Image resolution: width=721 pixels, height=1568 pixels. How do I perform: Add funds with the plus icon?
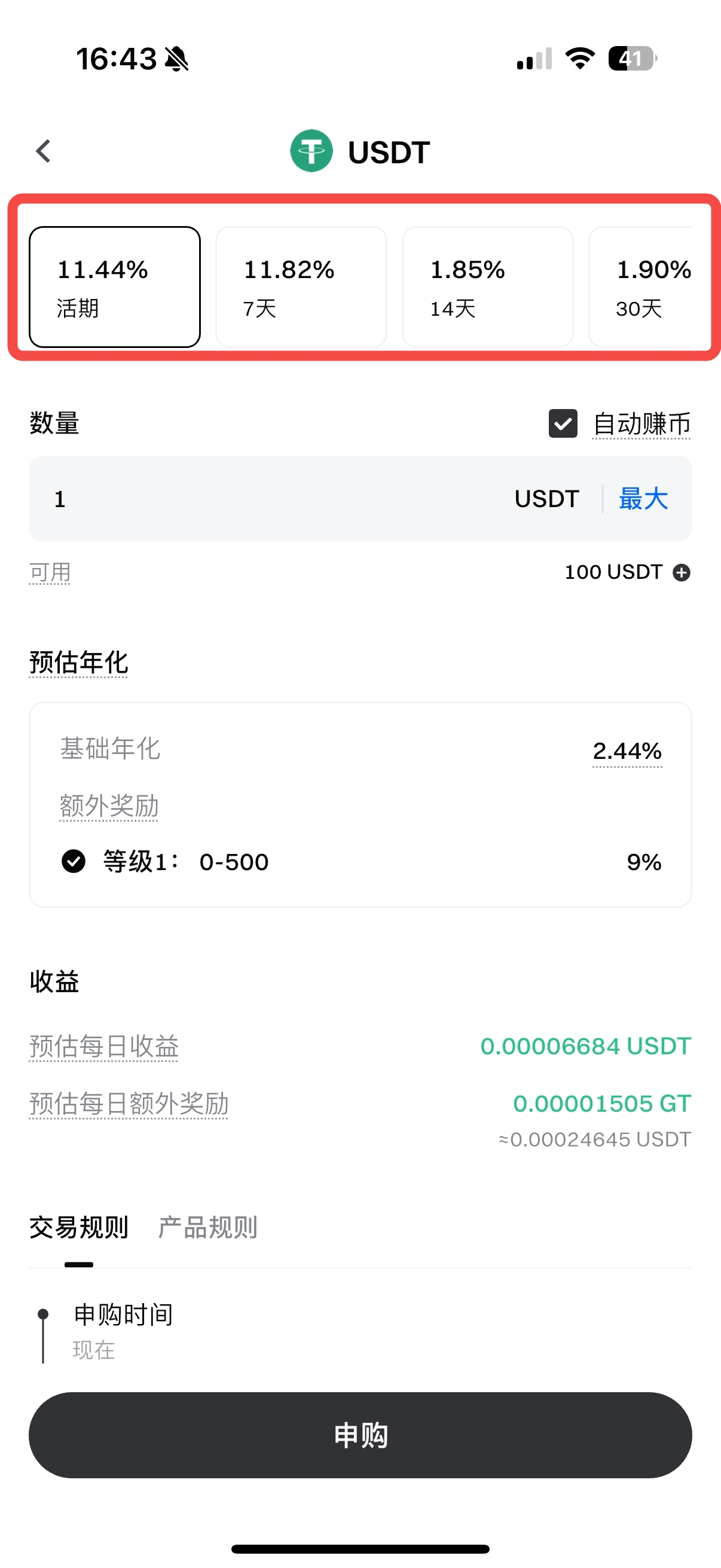tap(682, 573)
